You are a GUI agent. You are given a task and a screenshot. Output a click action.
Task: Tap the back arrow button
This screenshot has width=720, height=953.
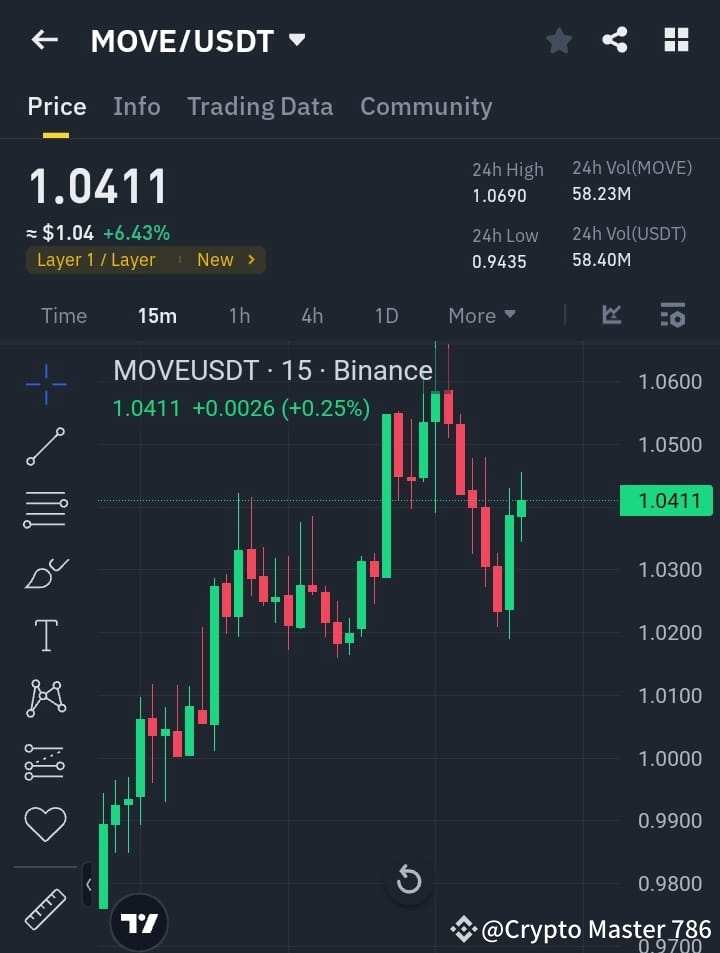point(42,40)
